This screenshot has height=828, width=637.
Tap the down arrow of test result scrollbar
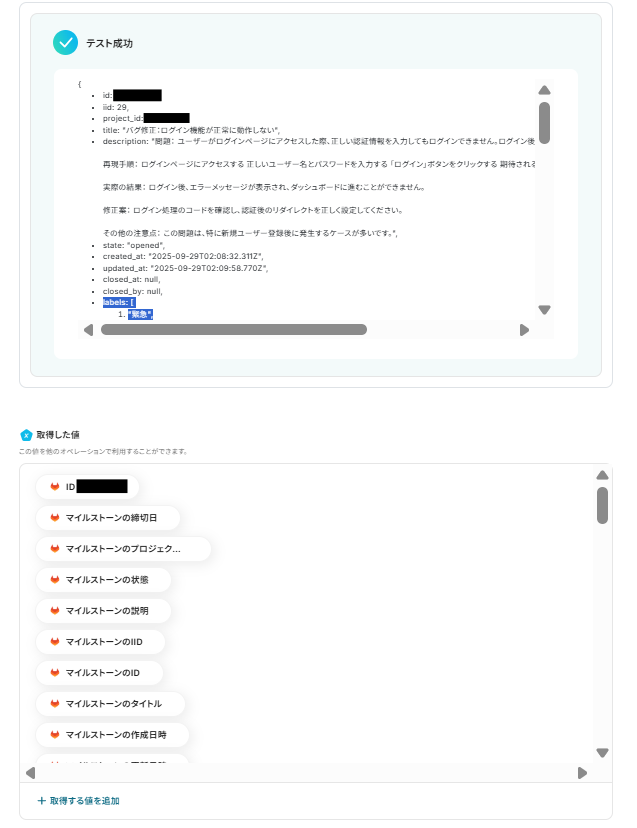[544, 310]
